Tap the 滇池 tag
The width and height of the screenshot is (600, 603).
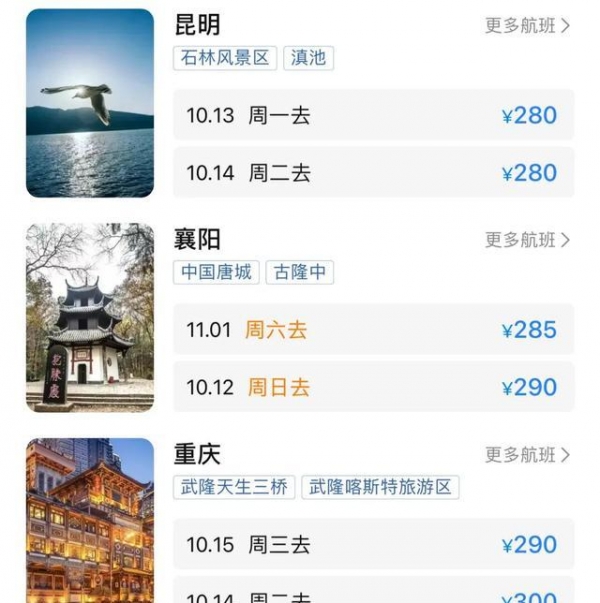click(308, 58)
